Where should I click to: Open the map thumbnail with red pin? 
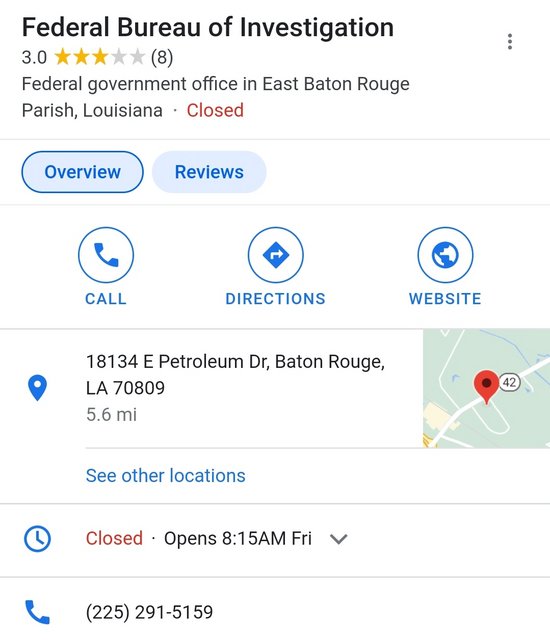pyautogui.click(x=486, y=388)
